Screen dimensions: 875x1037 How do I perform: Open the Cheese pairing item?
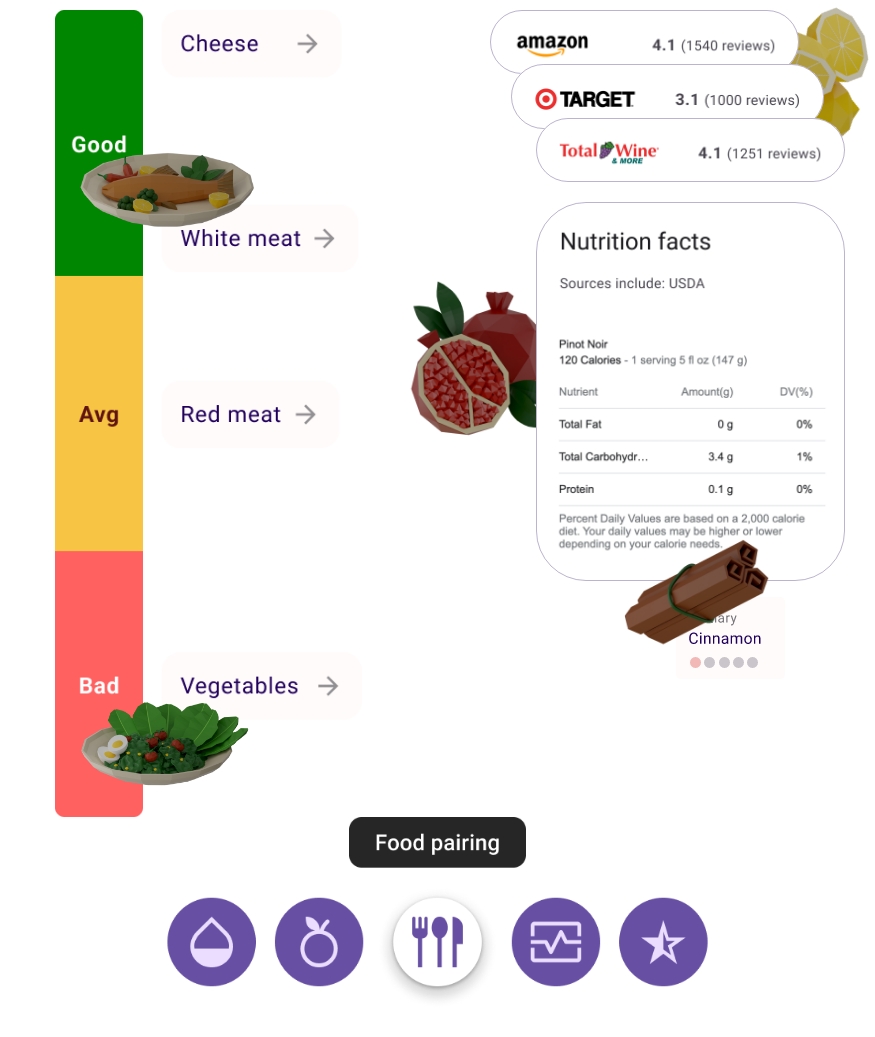coord(250,44)
